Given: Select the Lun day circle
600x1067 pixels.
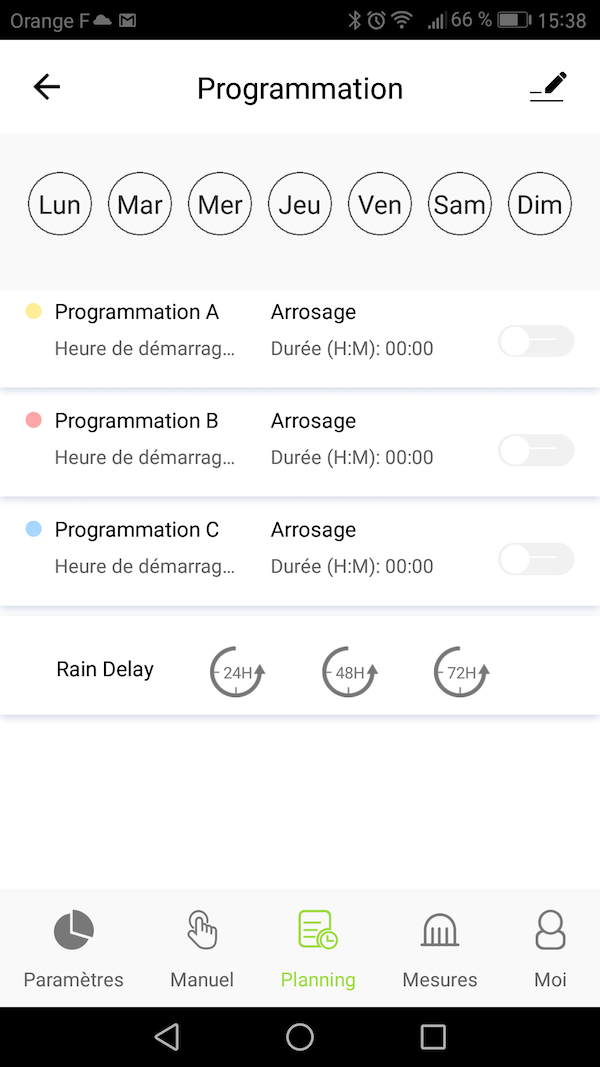Looking at the screenshot, I should click(60, 204).
